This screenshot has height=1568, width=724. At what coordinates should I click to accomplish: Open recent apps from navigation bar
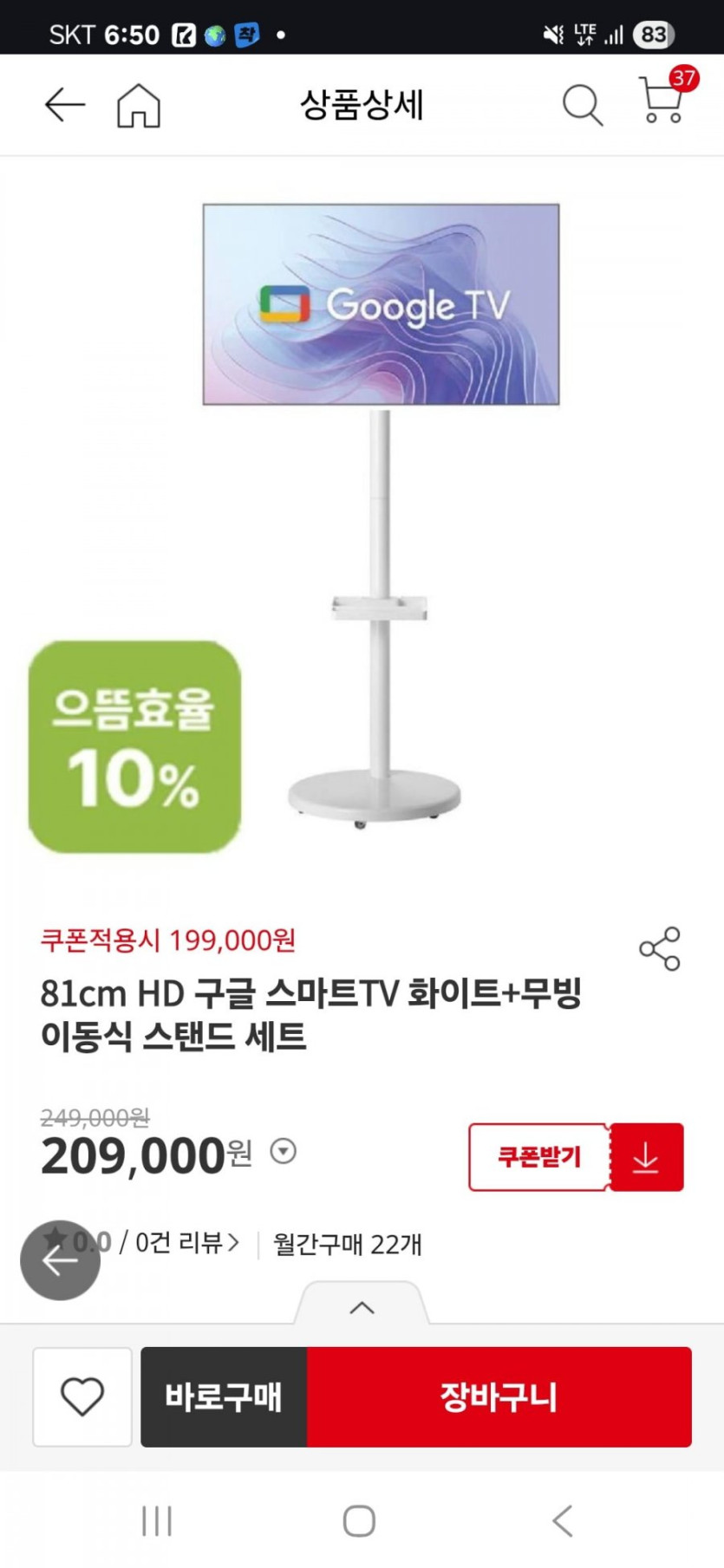(157, 1520)
